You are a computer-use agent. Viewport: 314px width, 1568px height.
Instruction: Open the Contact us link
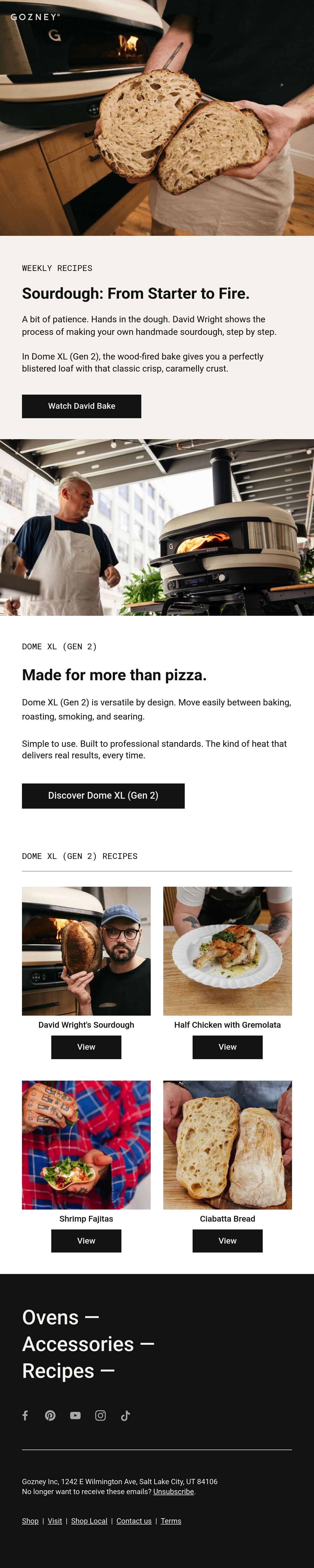(x=134, y=1521)
